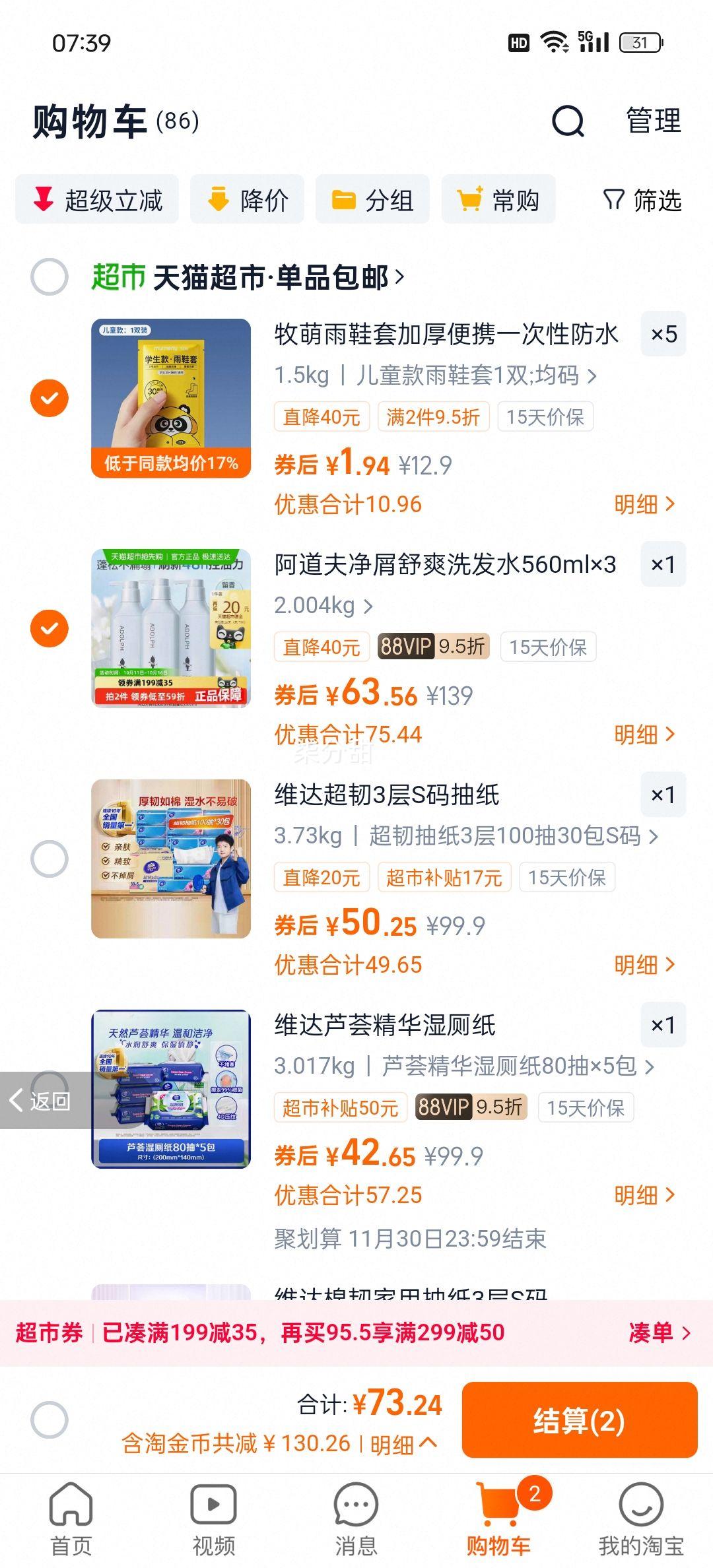Open the 分组 grouping chip

point(372,200)
